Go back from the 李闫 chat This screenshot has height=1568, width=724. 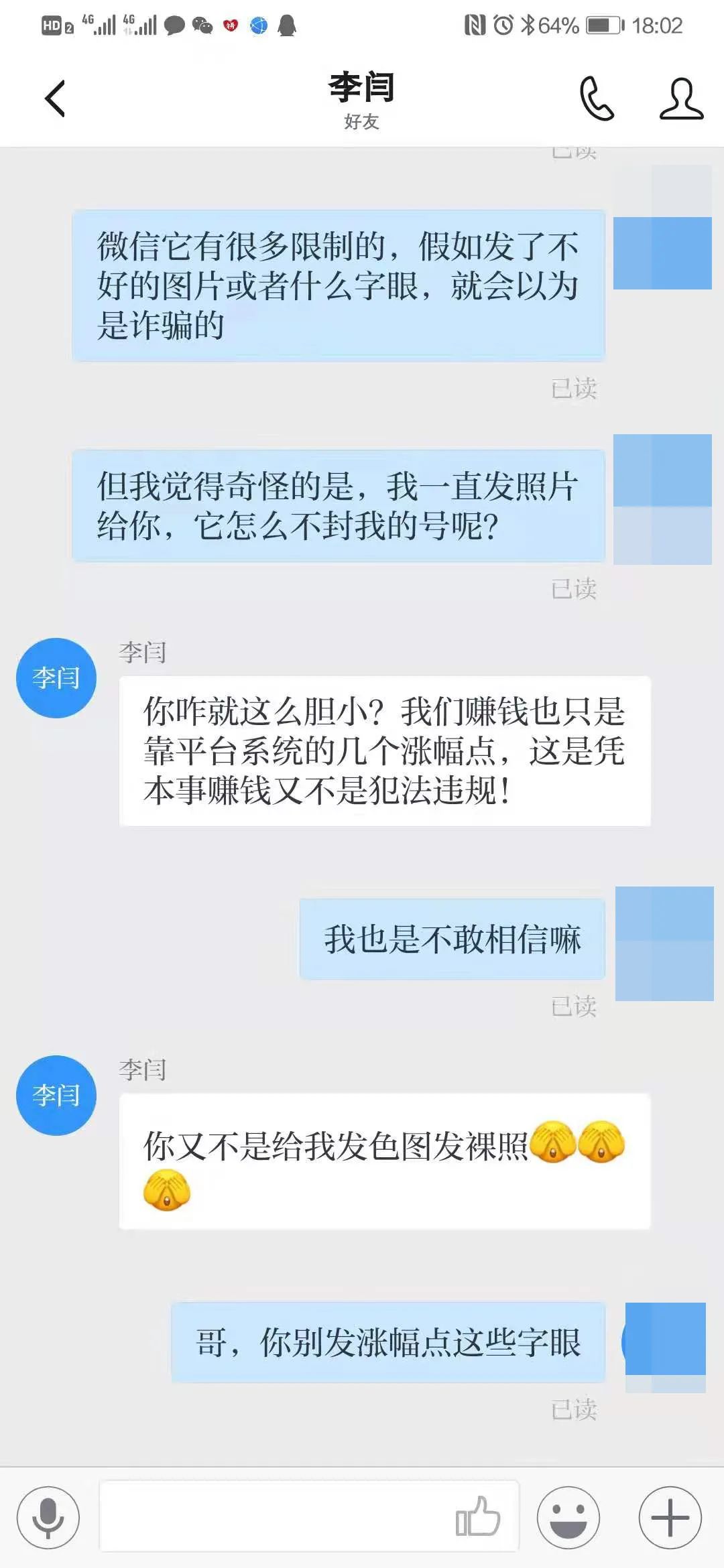pos(55,99)
